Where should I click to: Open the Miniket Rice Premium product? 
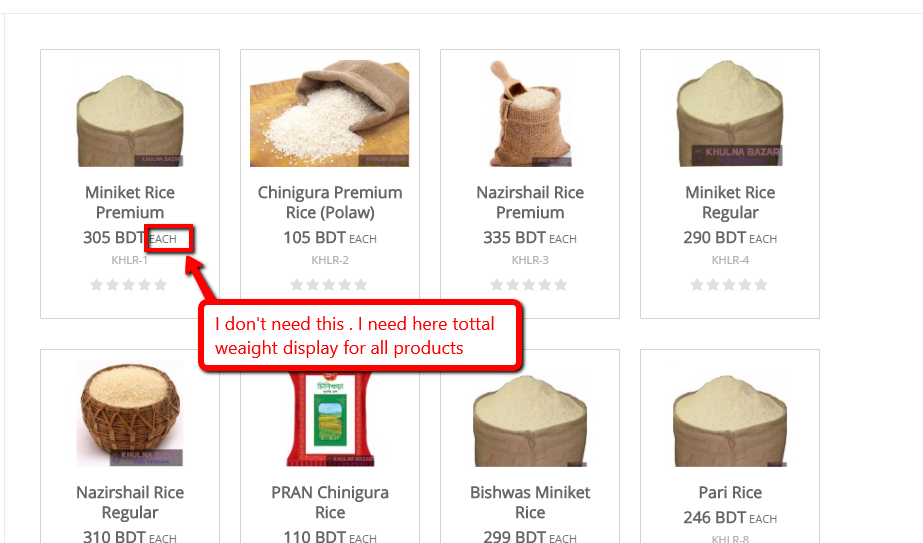coord(130,202)
